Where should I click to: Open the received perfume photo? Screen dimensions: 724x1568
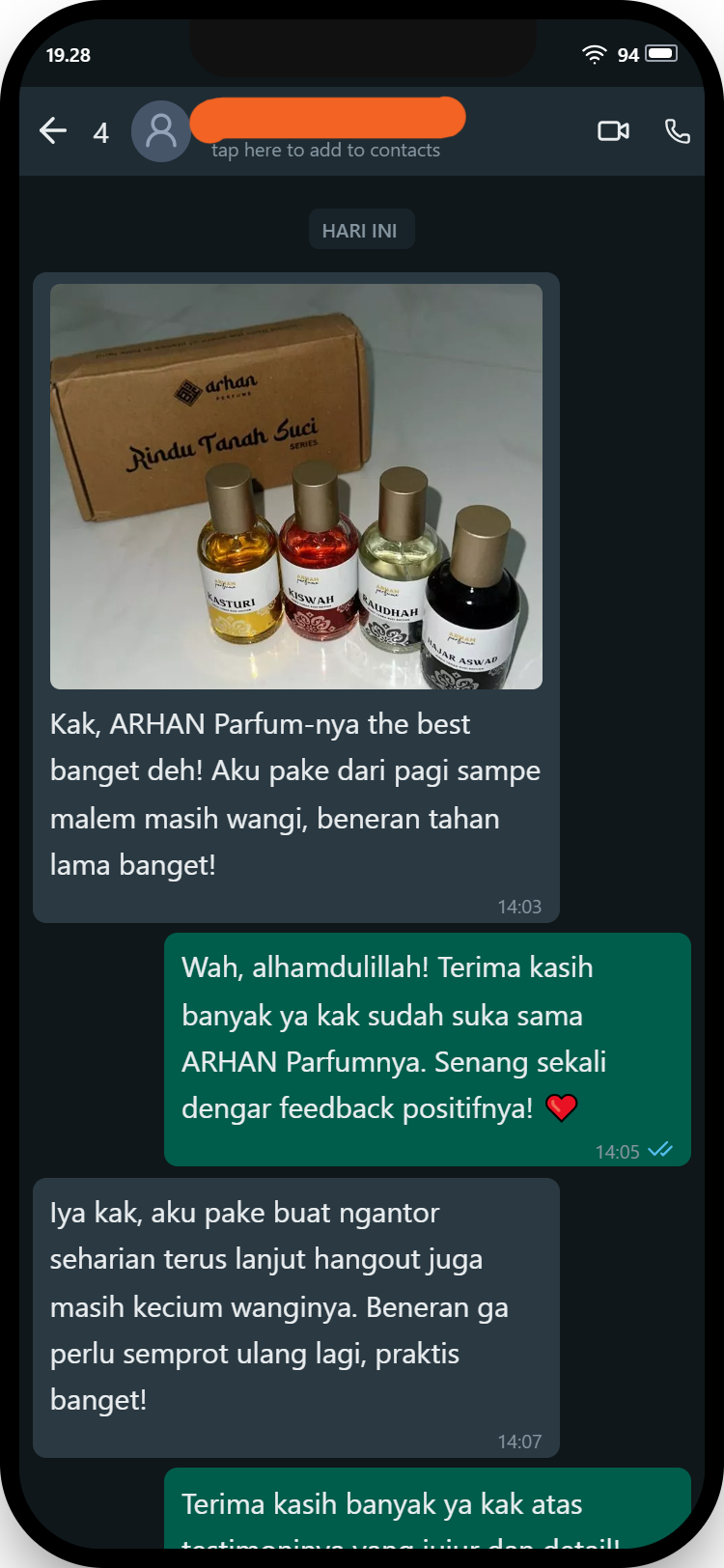[296, 487]
